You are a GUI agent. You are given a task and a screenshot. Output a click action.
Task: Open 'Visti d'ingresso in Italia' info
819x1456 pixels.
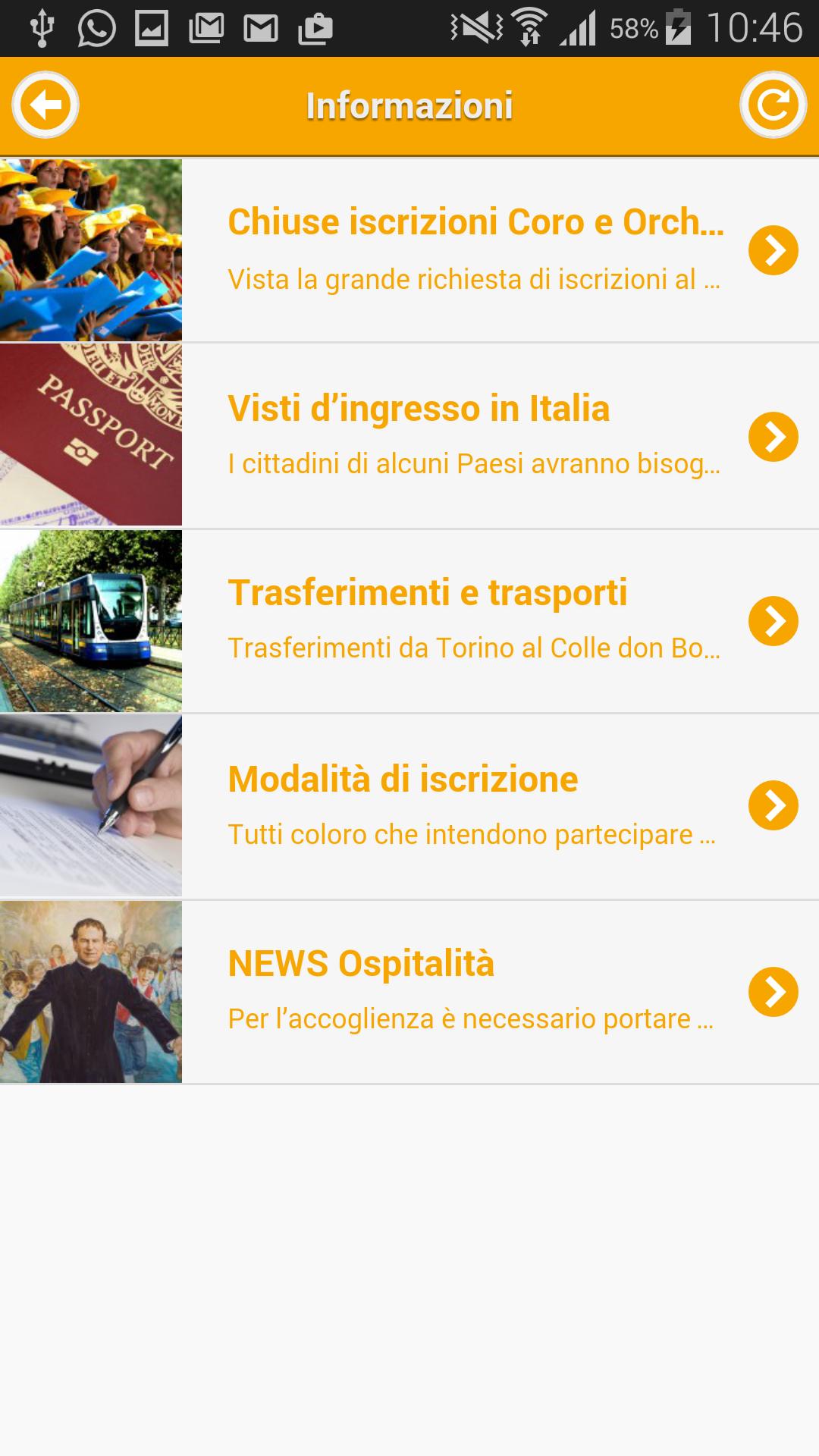coord(475,436)
